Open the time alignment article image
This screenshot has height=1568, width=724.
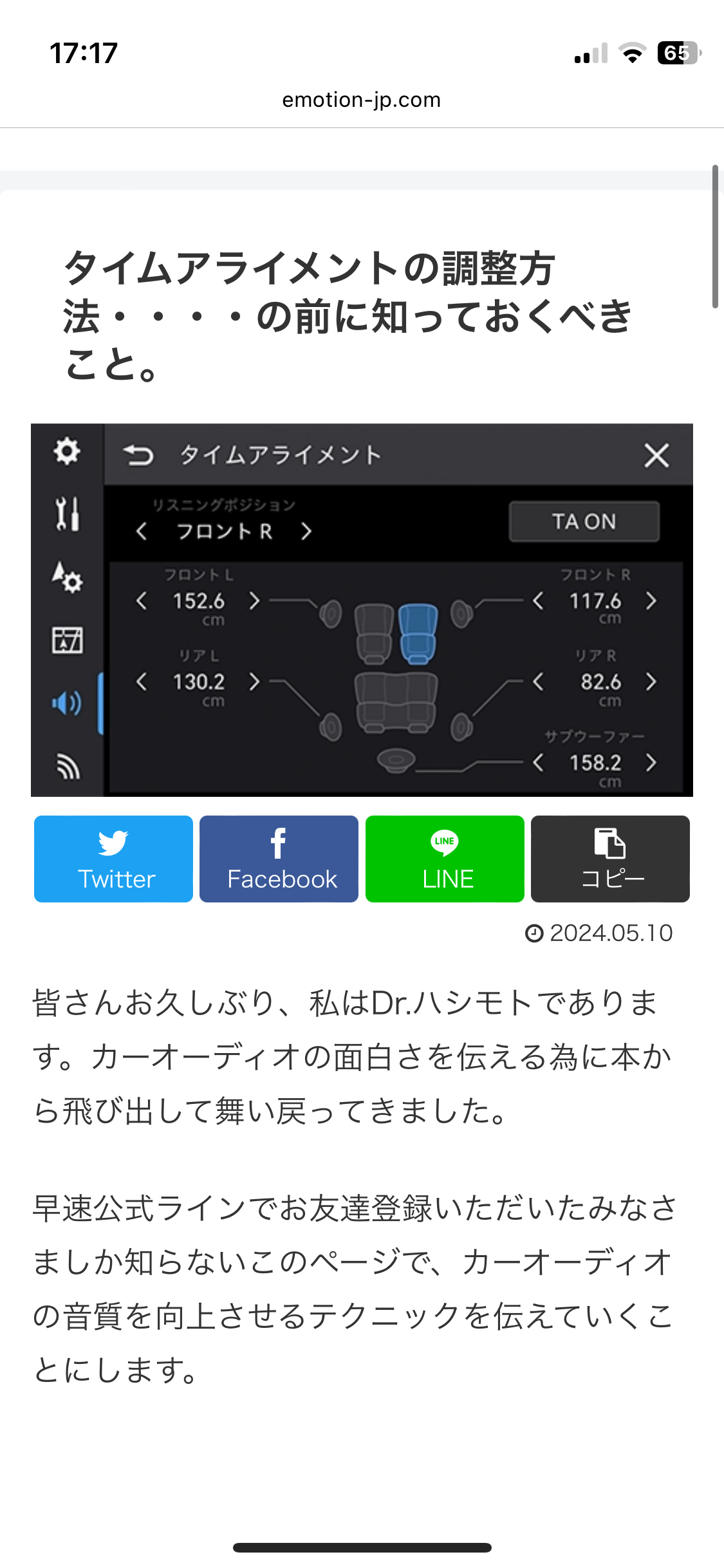(362, 610)
